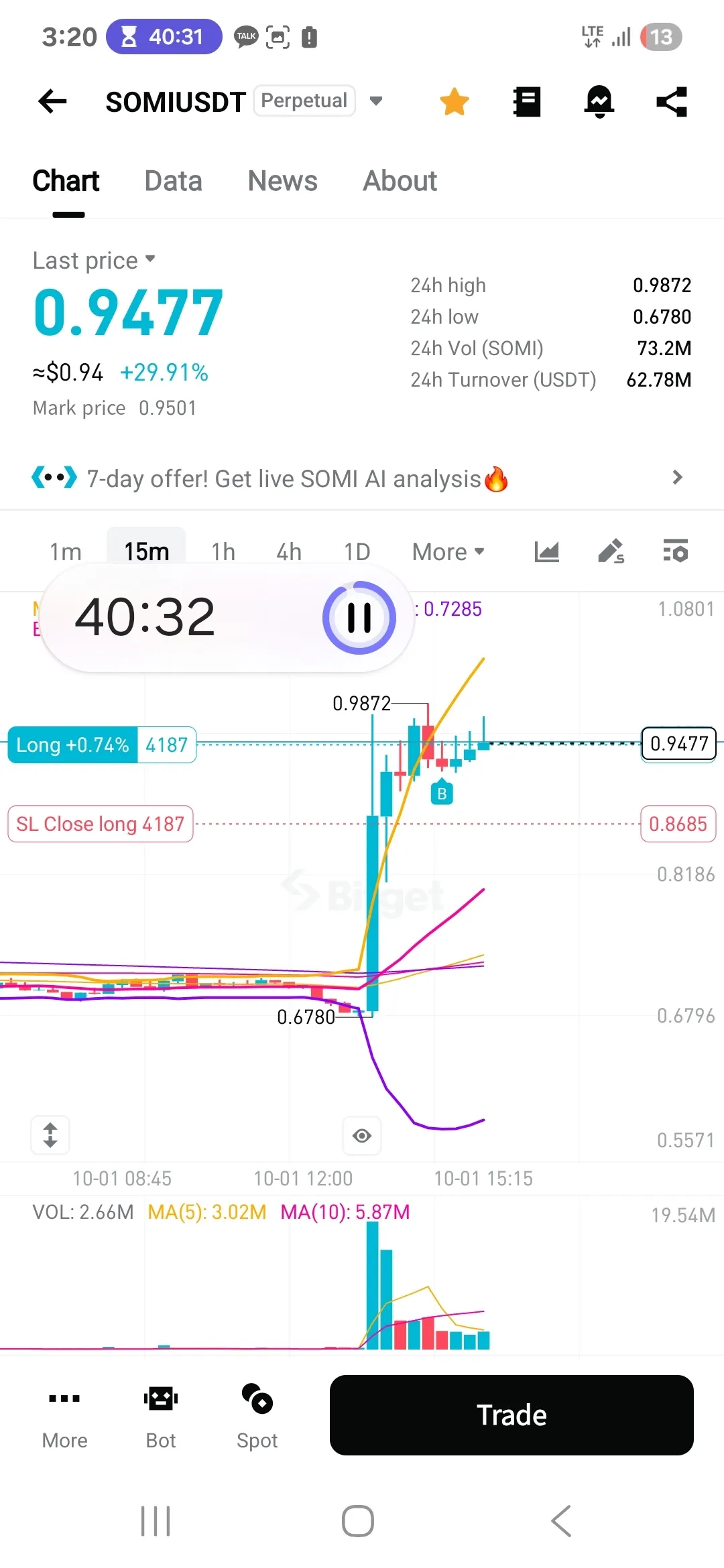Image resolution: width=724 pixels, height=1568 pixels.
Task: Open the Trade button
Action: pos(511,1415)
